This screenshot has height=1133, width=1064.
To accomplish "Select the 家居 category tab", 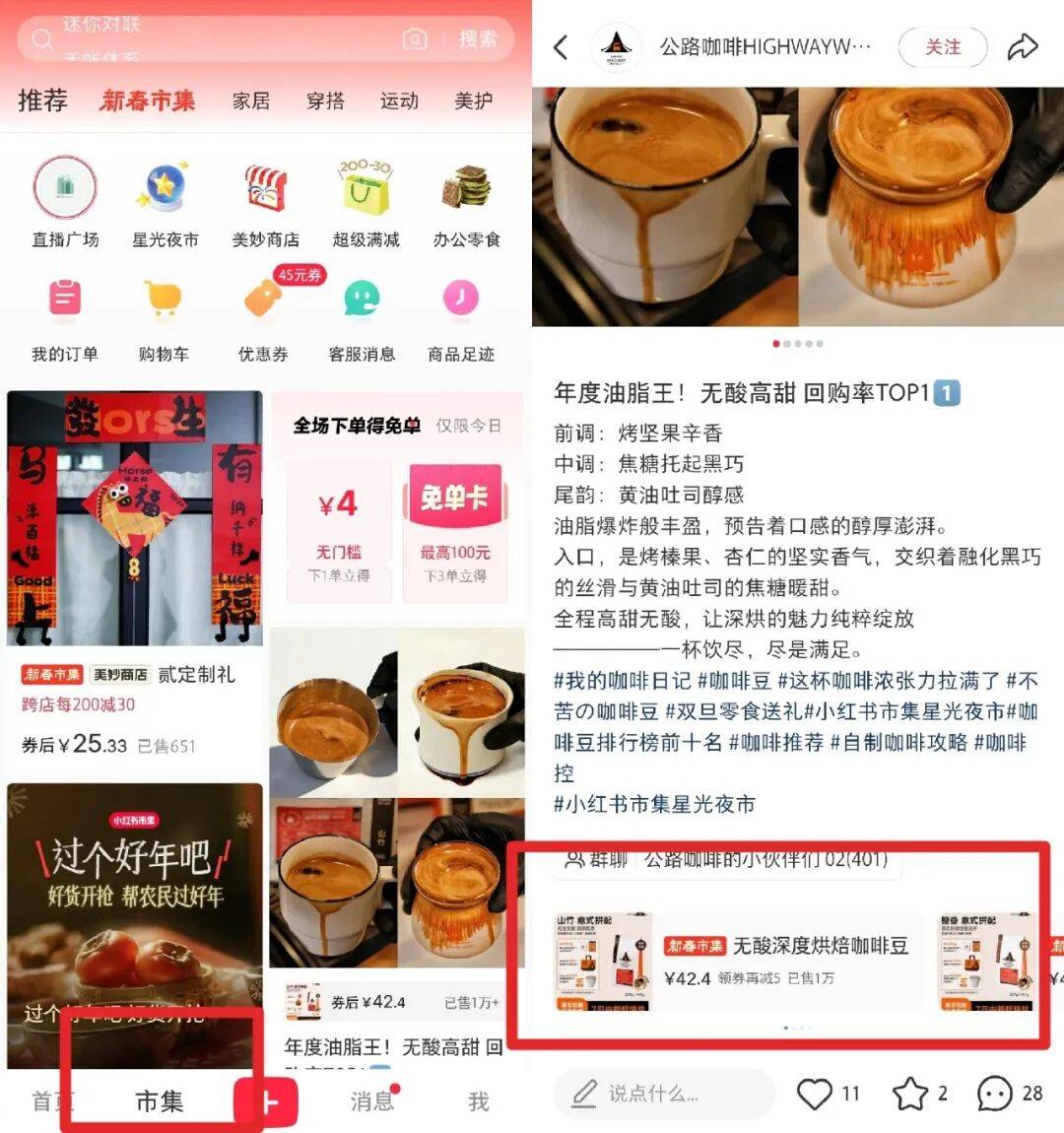I will (x=251, y=100).
